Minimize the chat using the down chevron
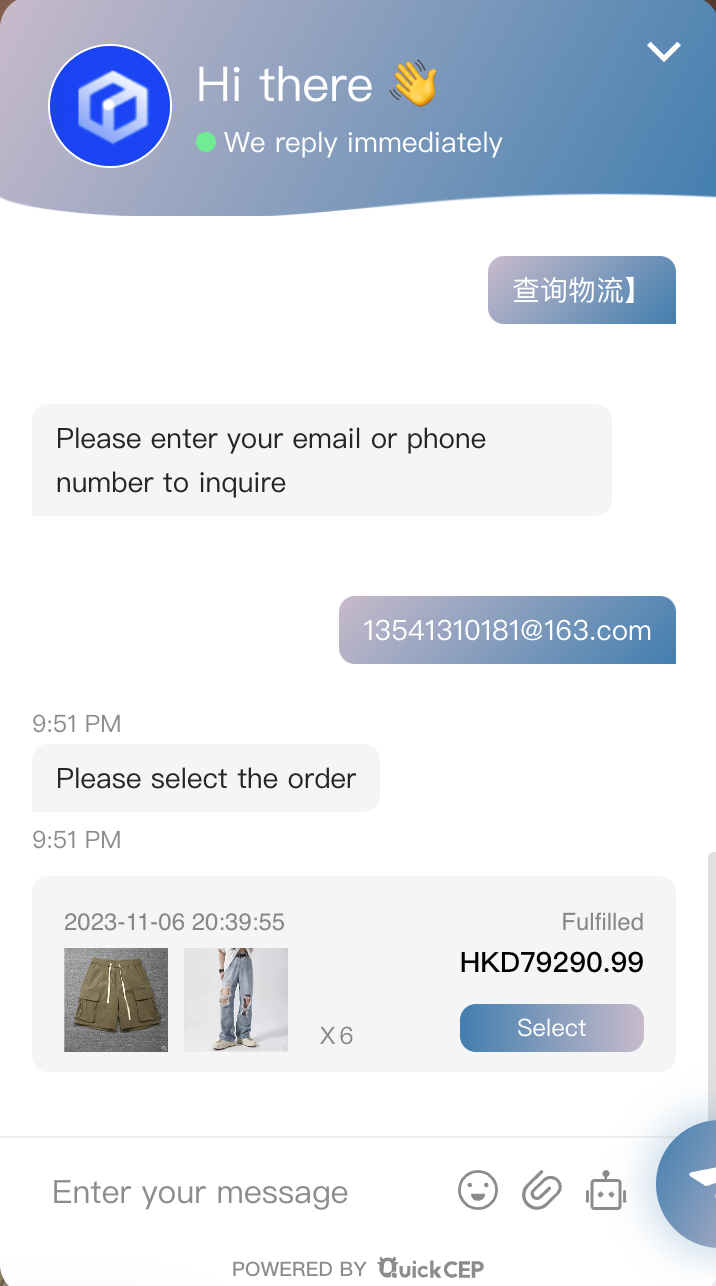The image size is (716, 1286). [664, 51]
